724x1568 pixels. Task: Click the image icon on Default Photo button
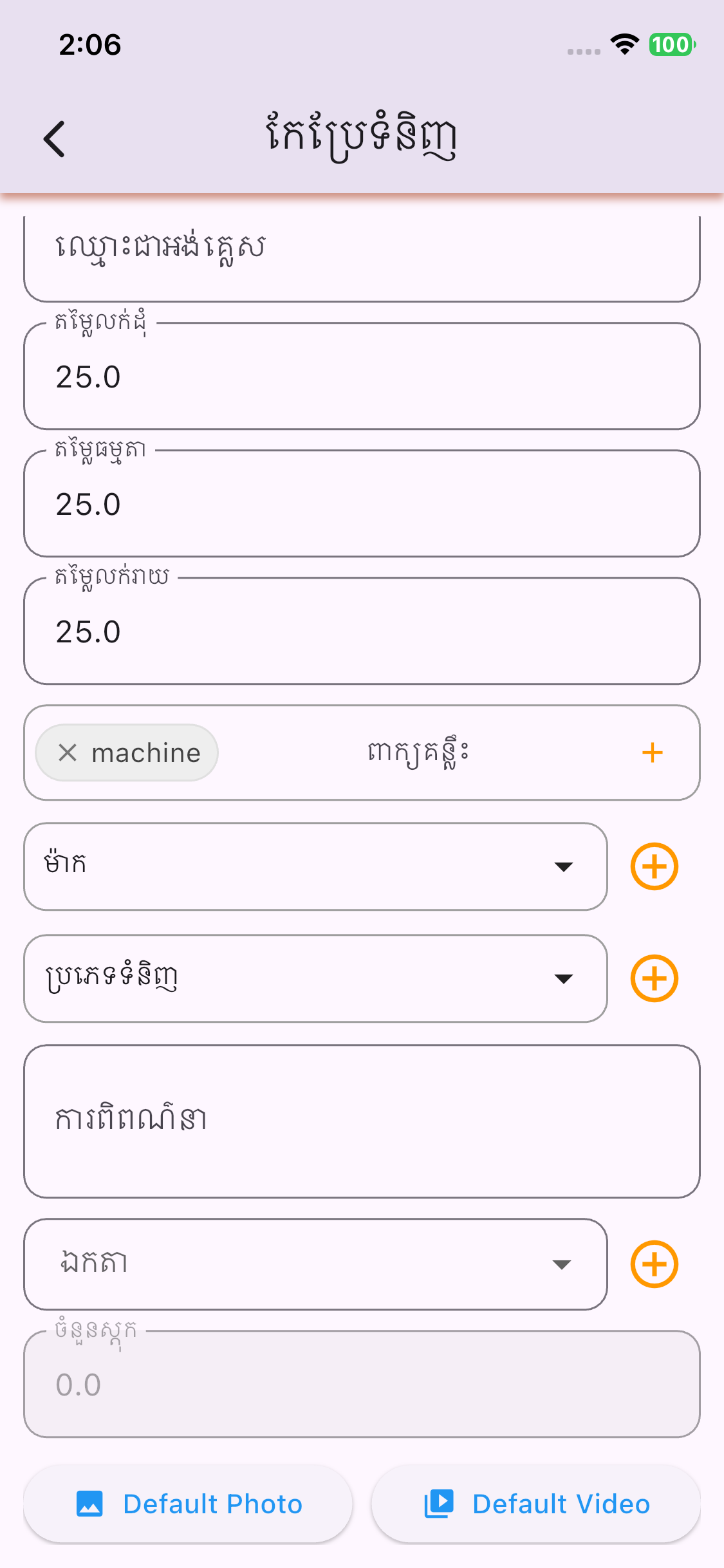click(x=89, y=1505)
